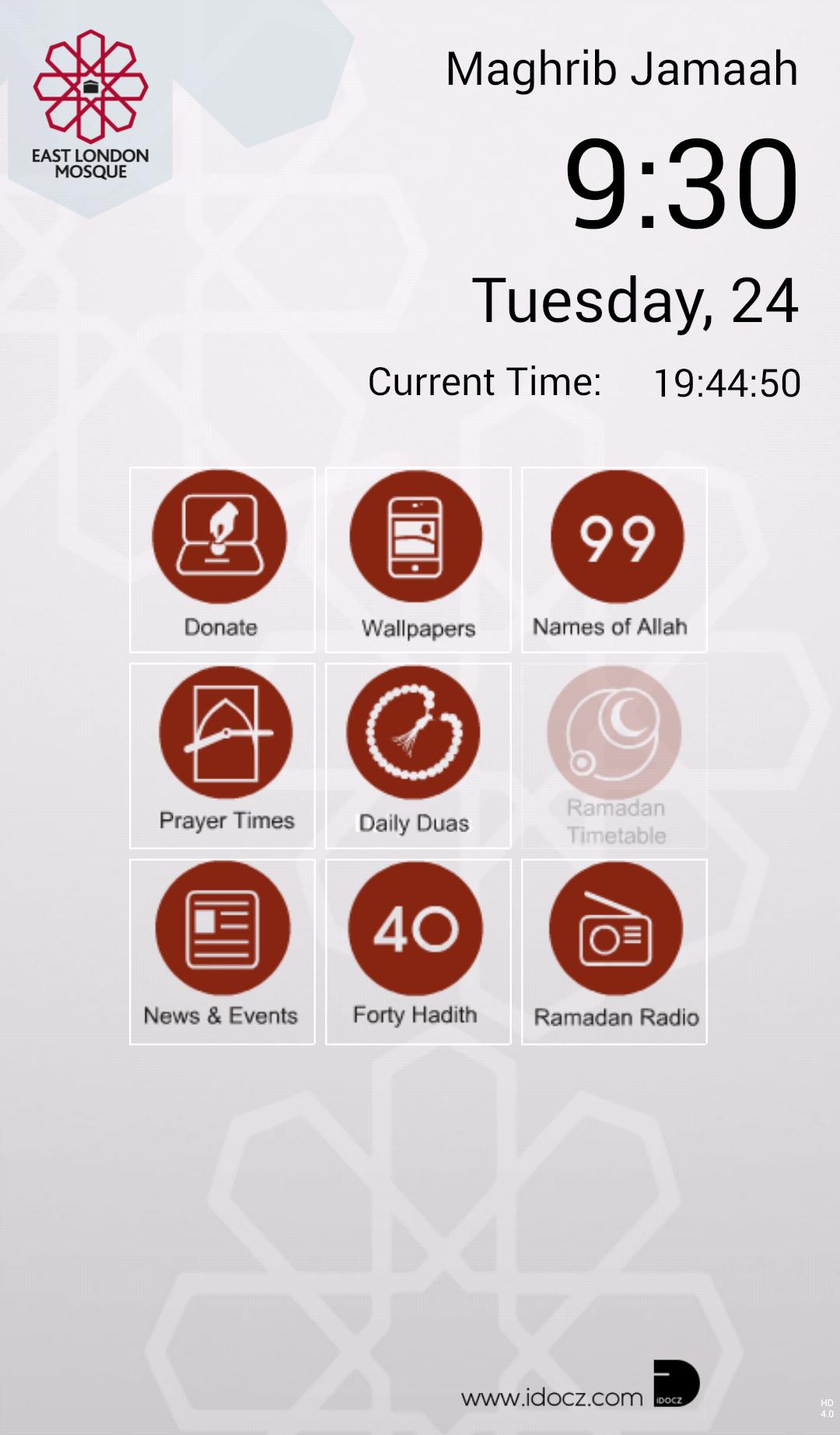The height and width of the screenshot is (1435, 840).
Task: Click the 19:44:50 clock readout
Action: [726, 381]
